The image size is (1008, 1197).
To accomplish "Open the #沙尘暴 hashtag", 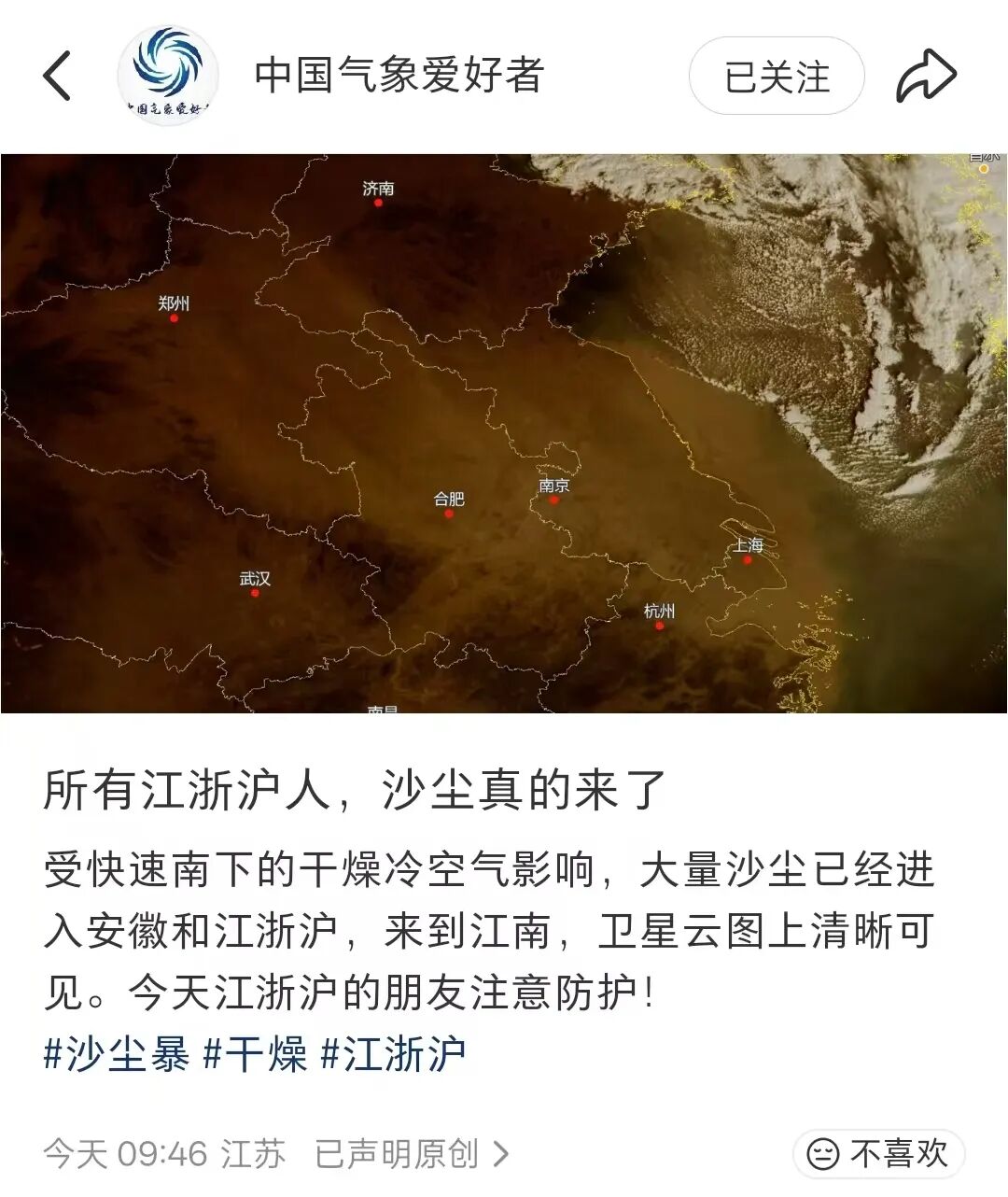I will tap(117, 1054).
